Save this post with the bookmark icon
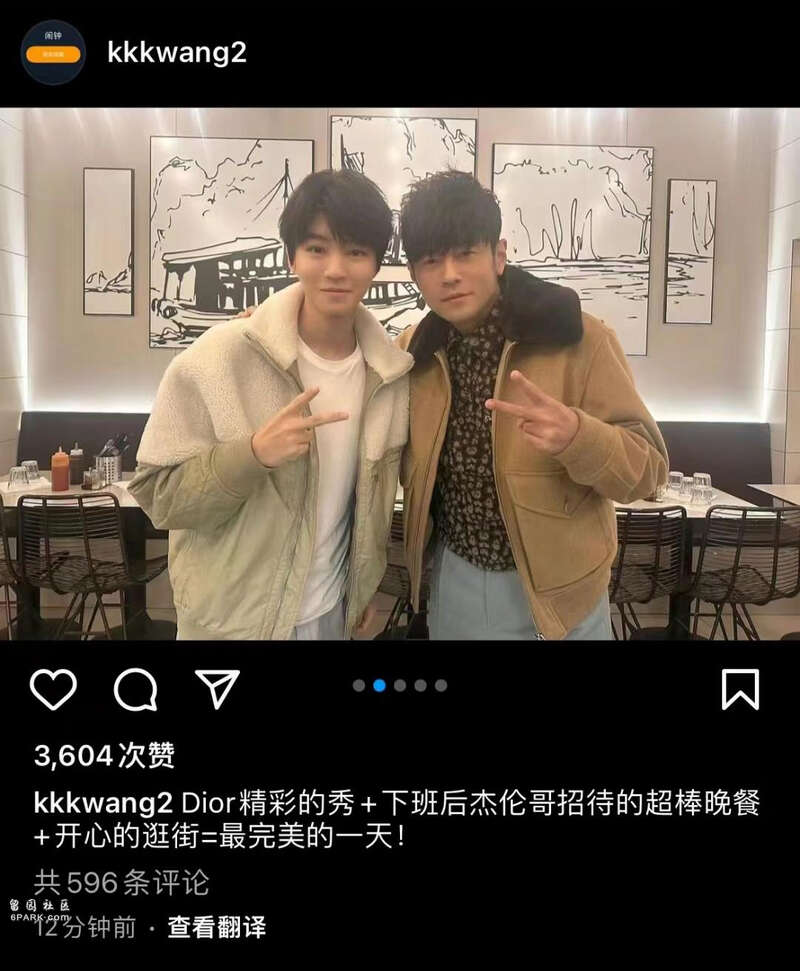Screen dimensions: 800x971 (x=740, y=689)
